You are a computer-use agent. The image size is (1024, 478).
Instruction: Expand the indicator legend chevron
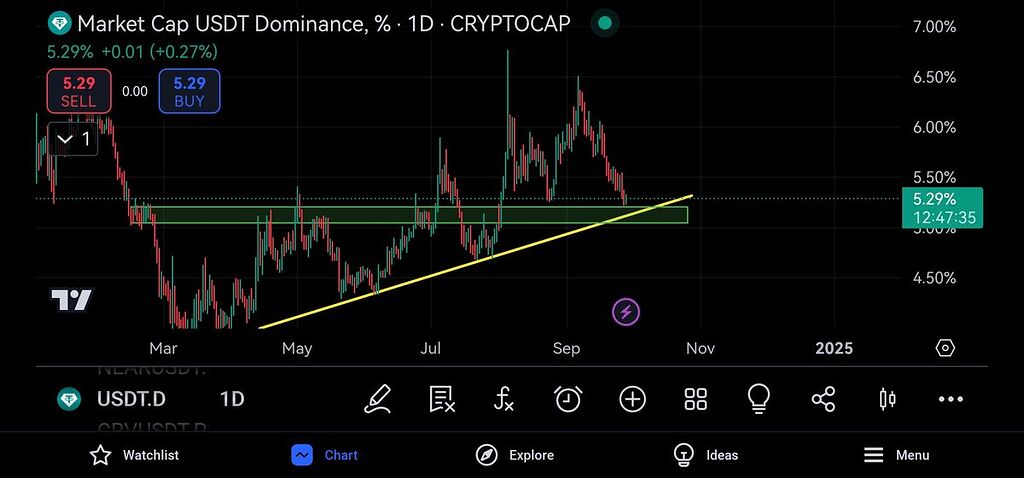tap(66, 139)
